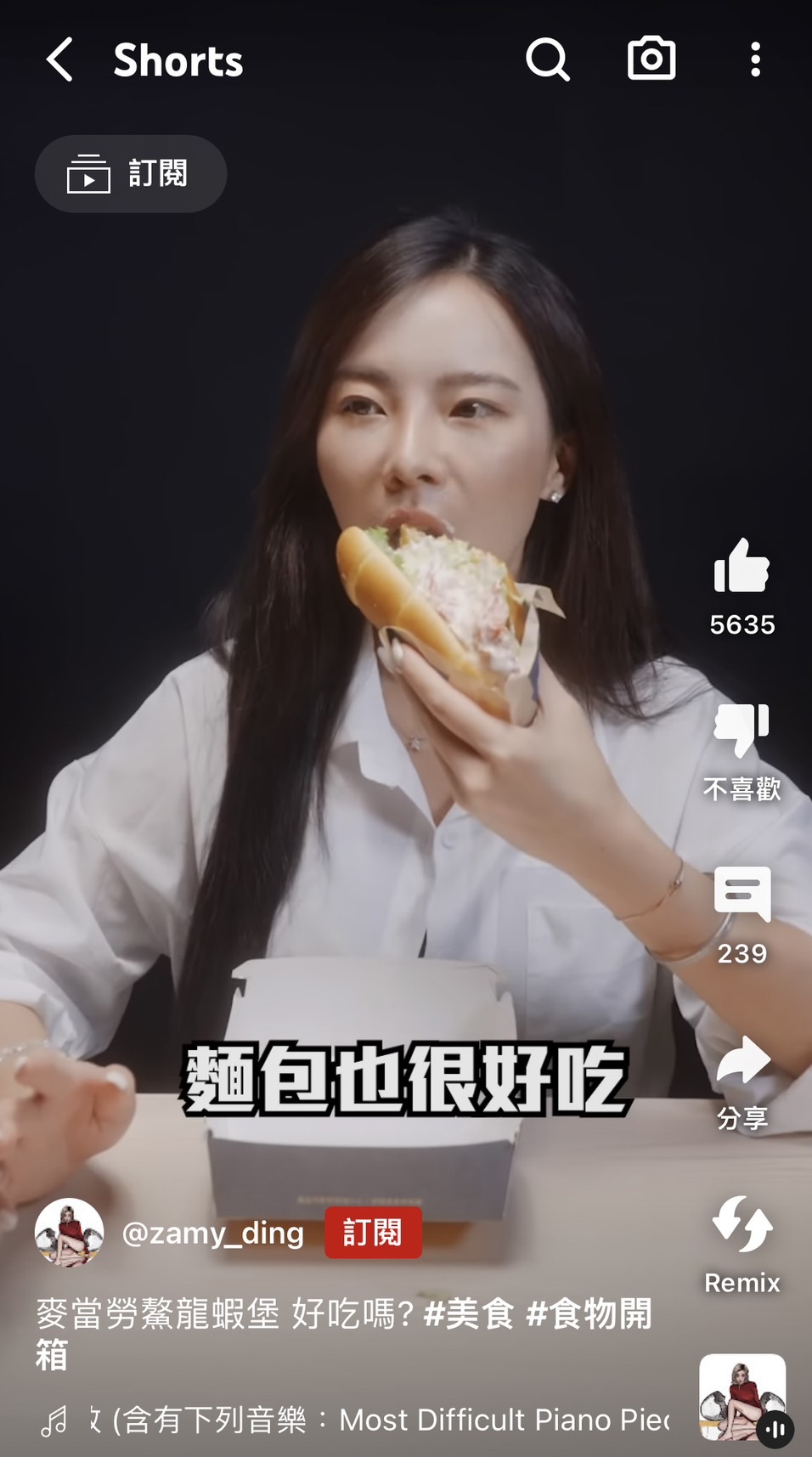Dislike this Short (不喜歡)

click(x=742, y=731)
